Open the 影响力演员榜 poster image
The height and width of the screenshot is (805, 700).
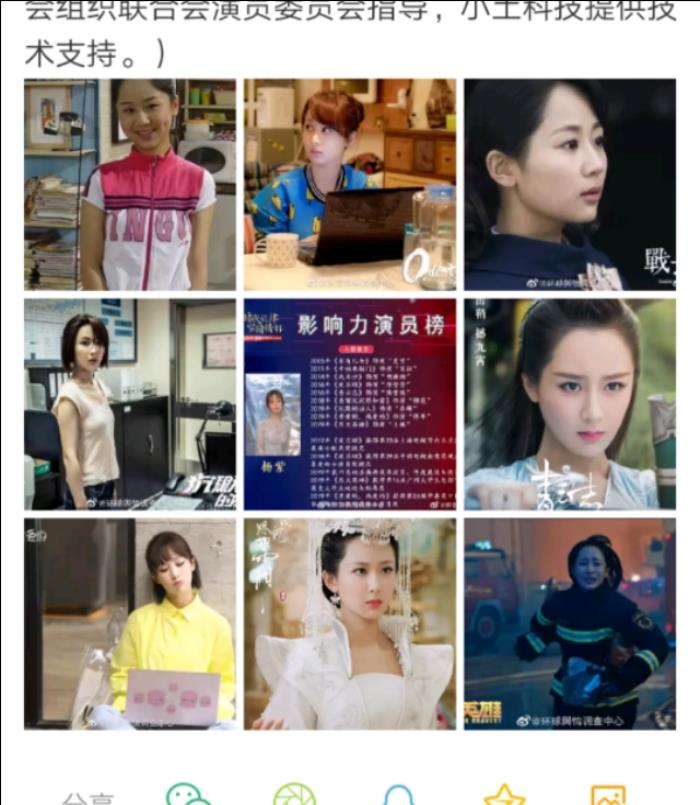350,404
